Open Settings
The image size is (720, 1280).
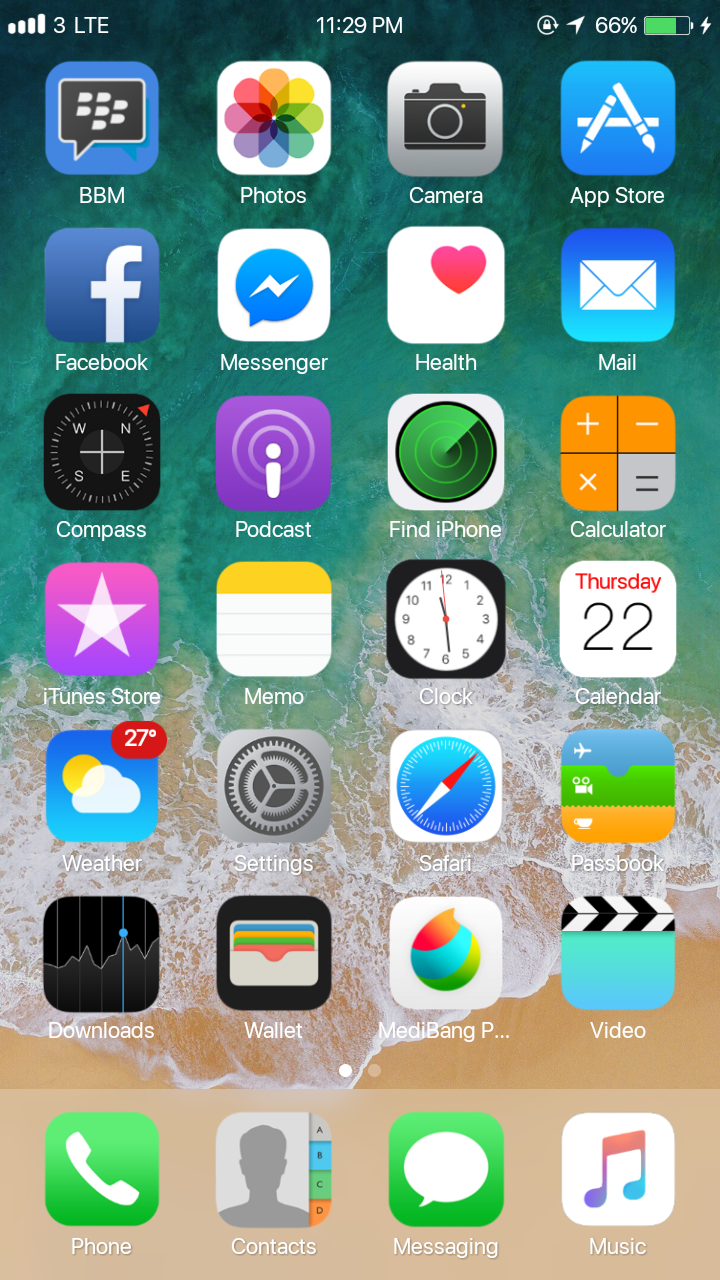274,786
